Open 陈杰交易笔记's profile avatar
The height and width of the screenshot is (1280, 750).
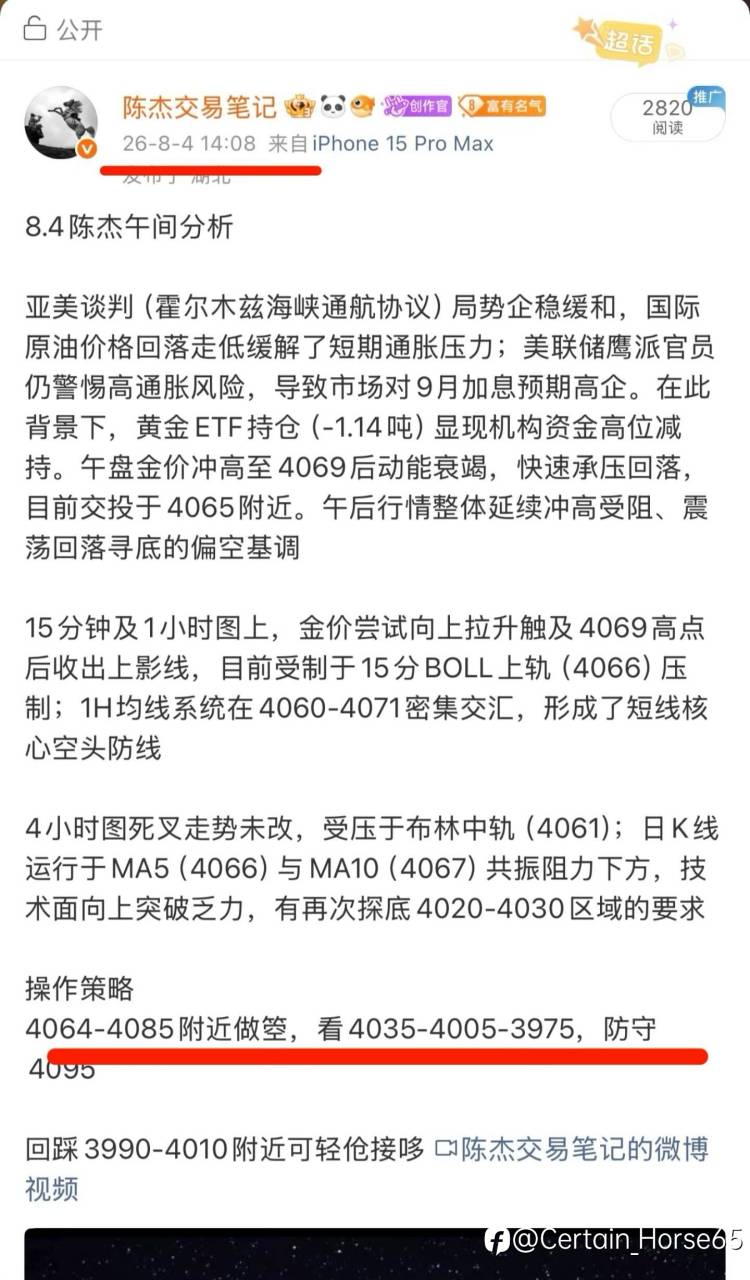pyautogui.click(x=61, y=123)
